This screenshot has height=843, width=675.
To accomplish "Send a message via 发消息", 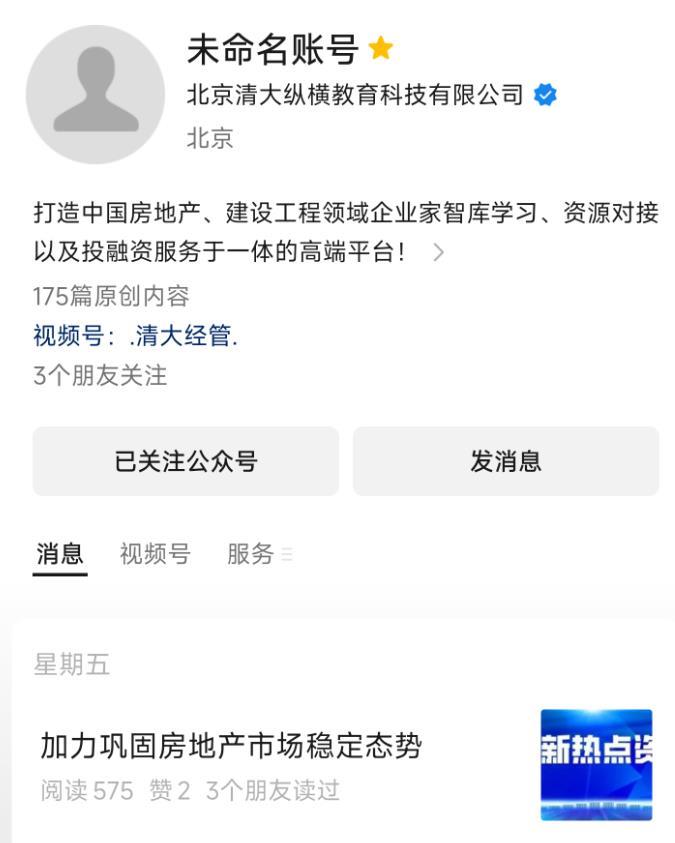I will click(x=506, y=461).
